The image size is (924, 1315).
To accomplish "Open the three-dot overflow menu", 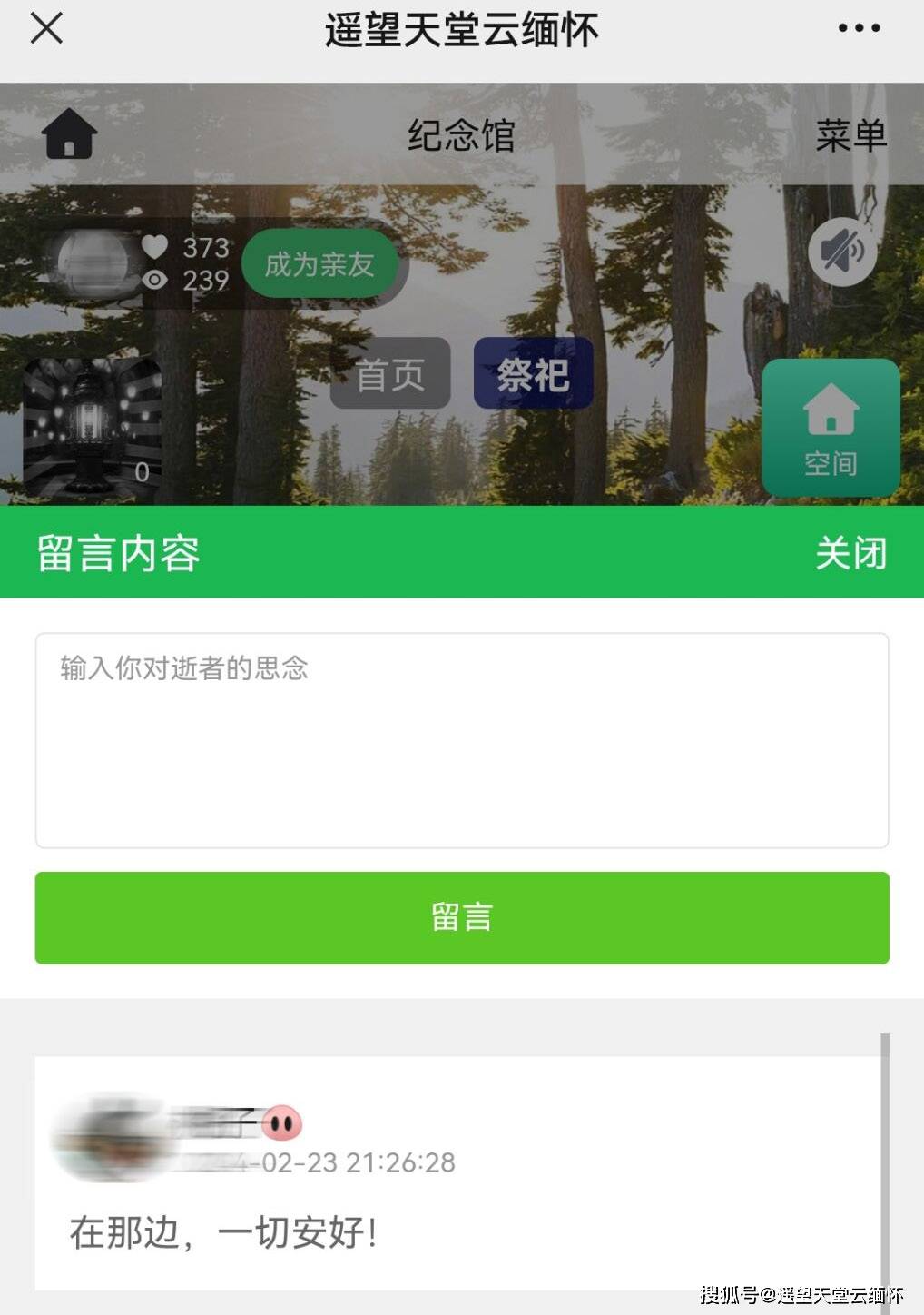I will (x=858, y=28).
